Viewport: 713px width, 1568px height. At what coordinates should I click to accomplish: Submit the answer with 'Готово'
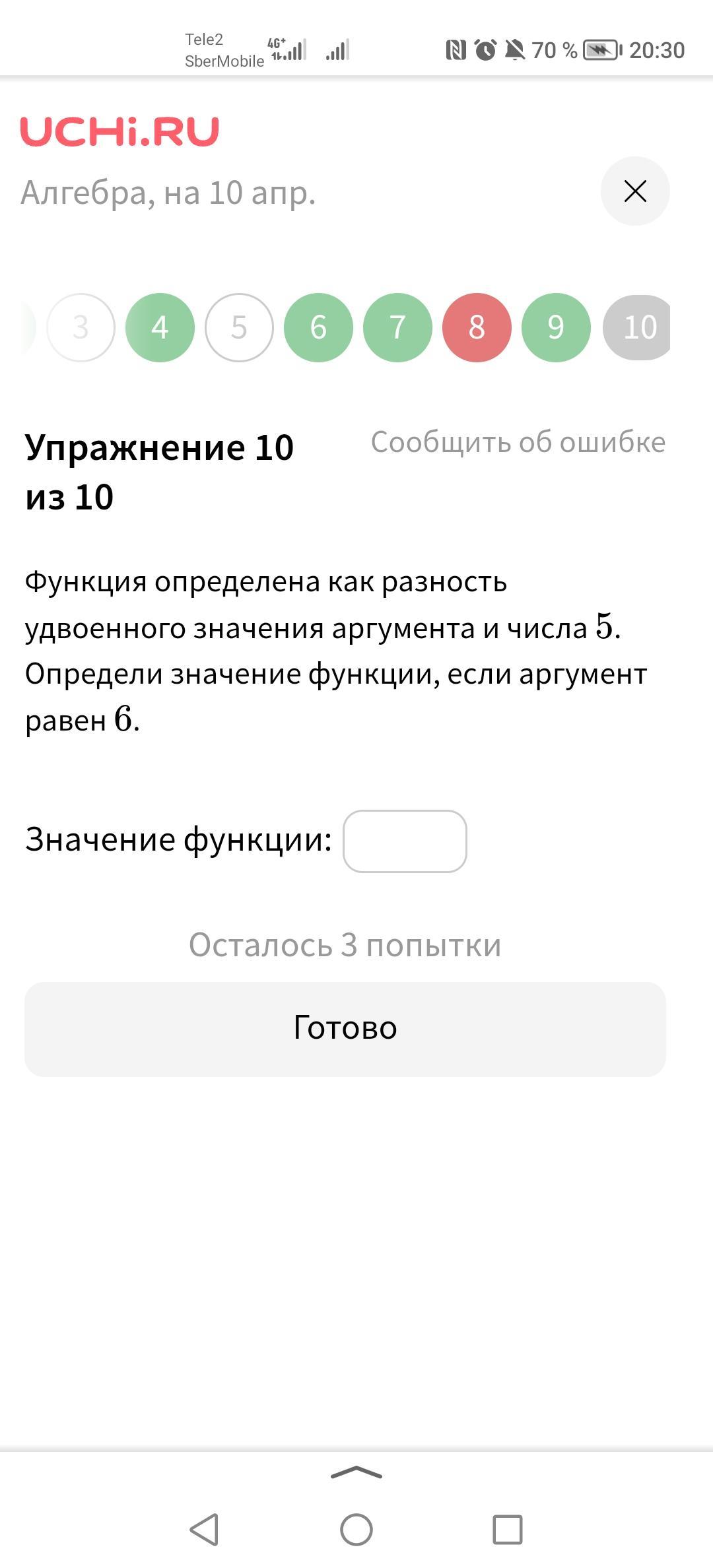pos(345,1029)
